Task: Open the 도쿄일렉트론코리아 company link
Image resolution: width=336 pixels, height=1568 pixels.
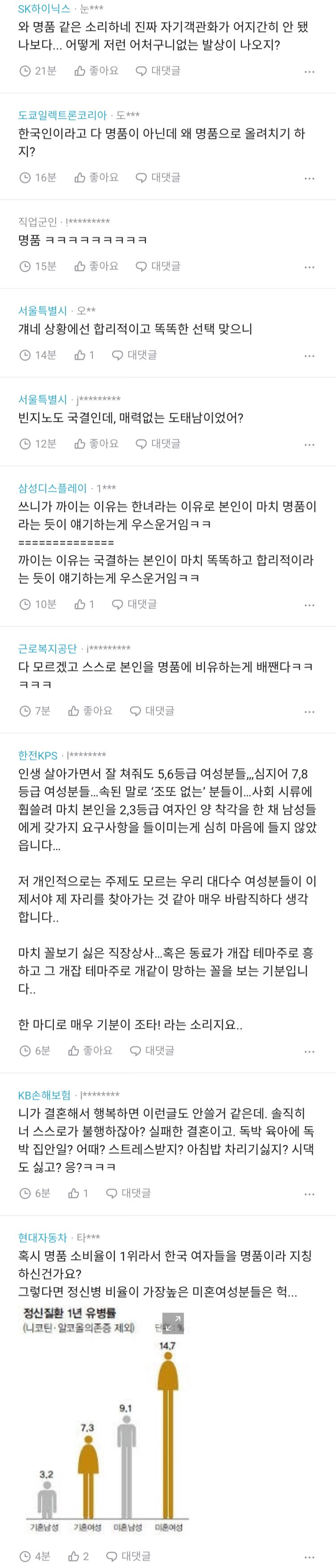Action: (x=62, y=115)
